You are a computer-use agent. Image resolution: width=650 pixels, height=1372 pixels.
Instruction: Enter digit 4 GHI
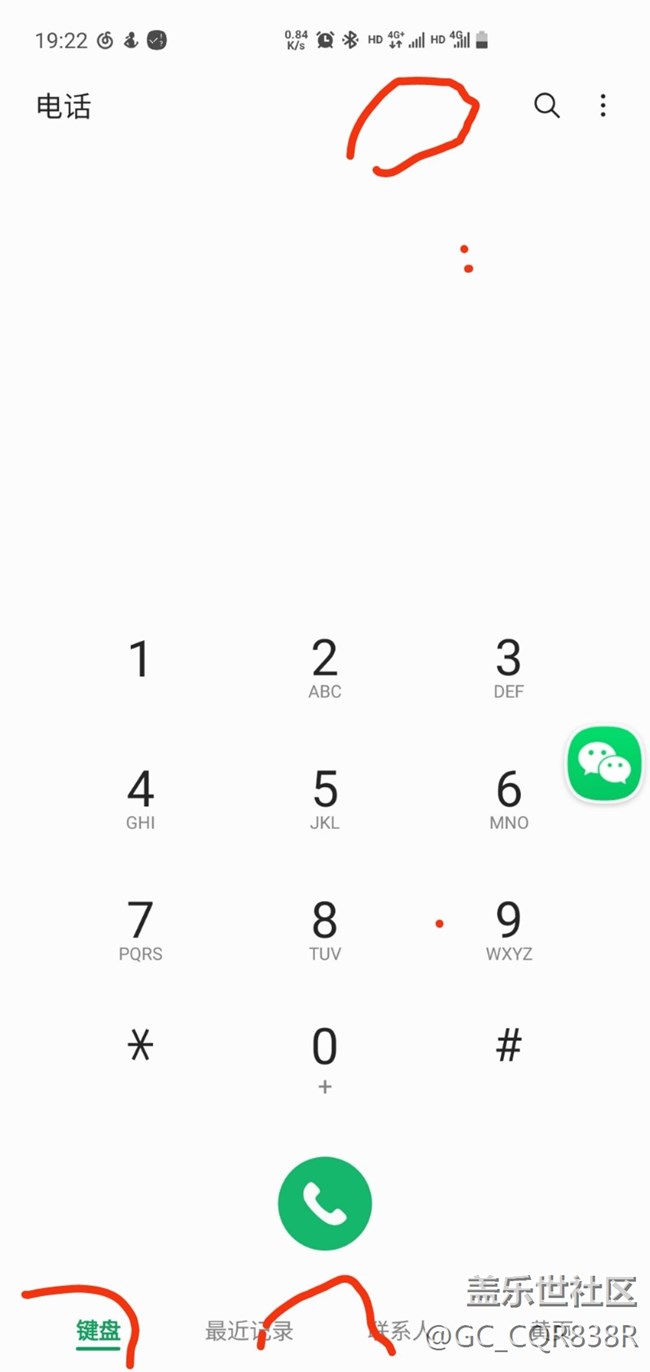click(x=140, y=799)
